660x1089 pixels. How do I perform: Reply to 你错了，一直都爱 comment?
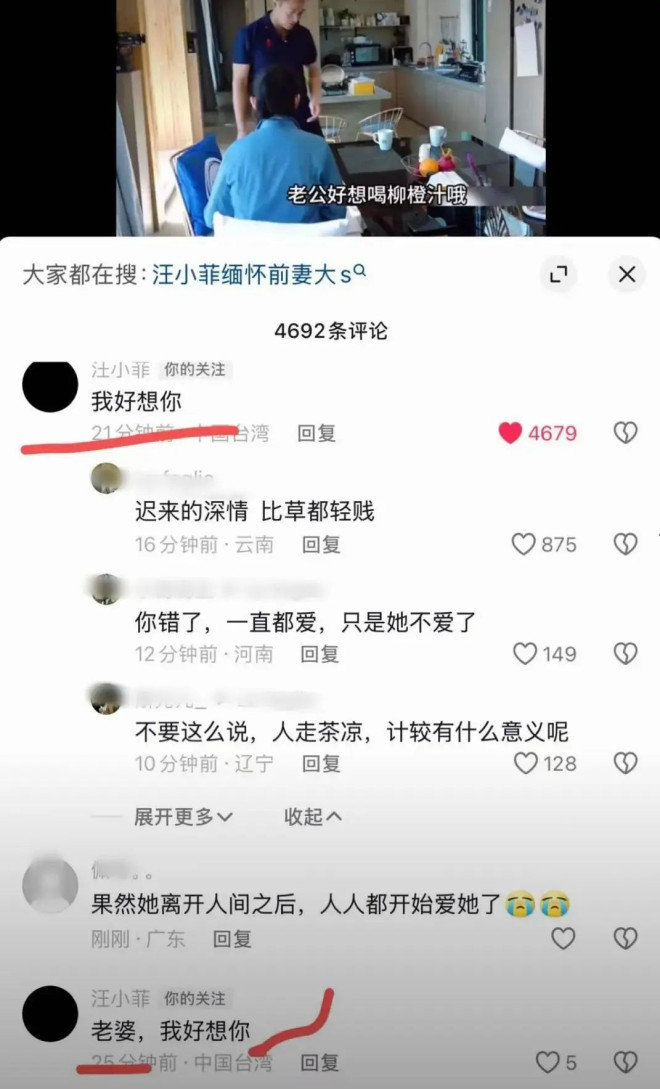[320, 654]
